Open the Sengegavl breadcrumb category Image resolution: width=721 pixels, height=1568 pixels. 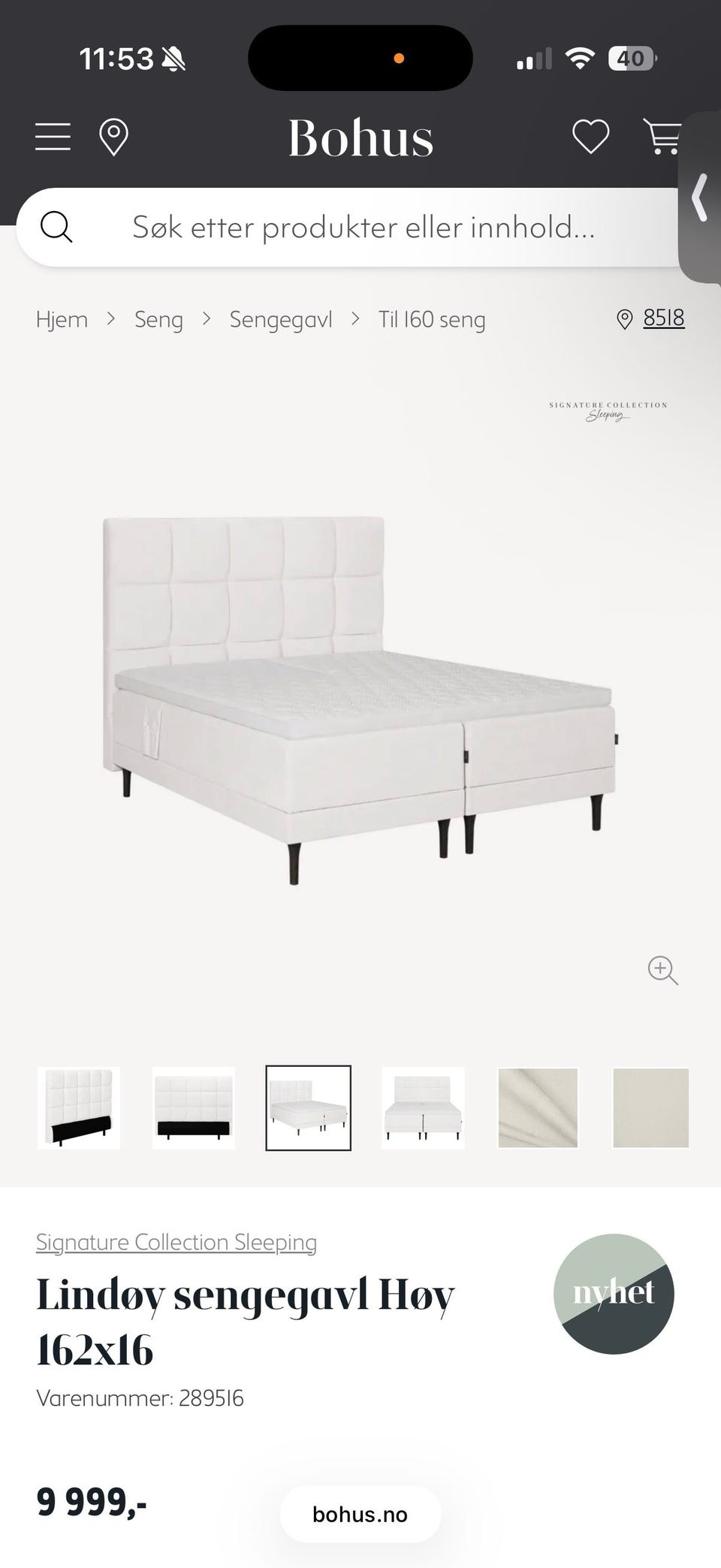[281, 319]
